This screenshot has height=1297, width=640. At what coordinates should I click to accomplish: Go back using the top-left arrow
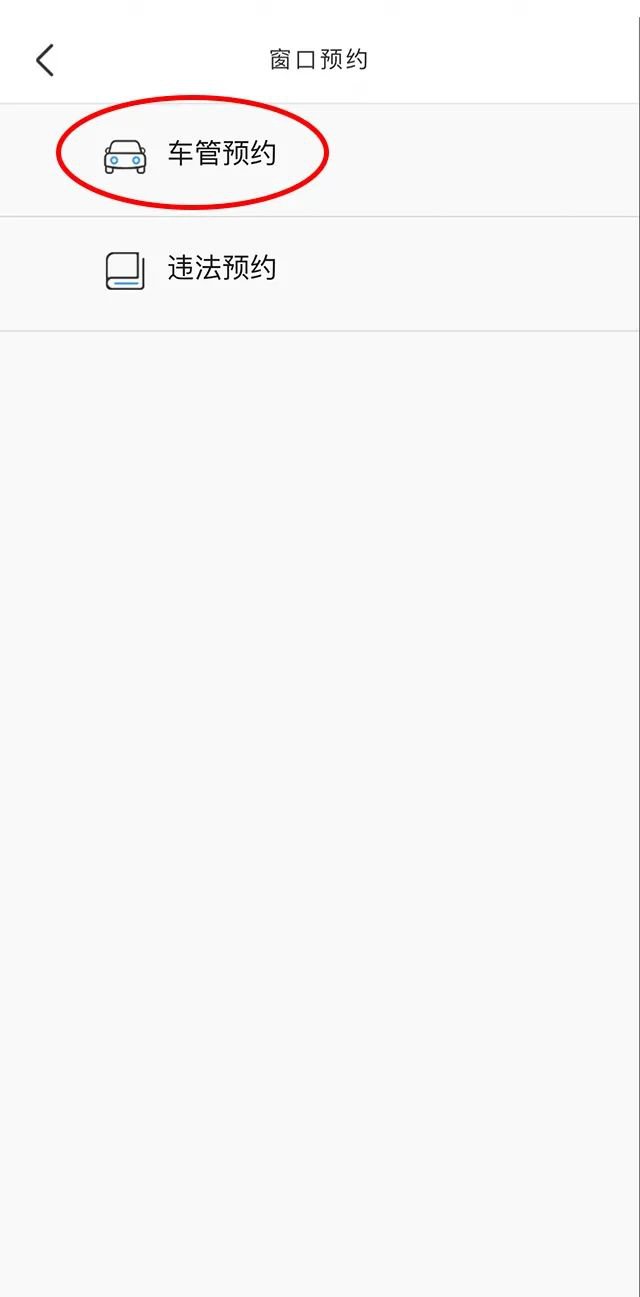(x=45, y=60)
